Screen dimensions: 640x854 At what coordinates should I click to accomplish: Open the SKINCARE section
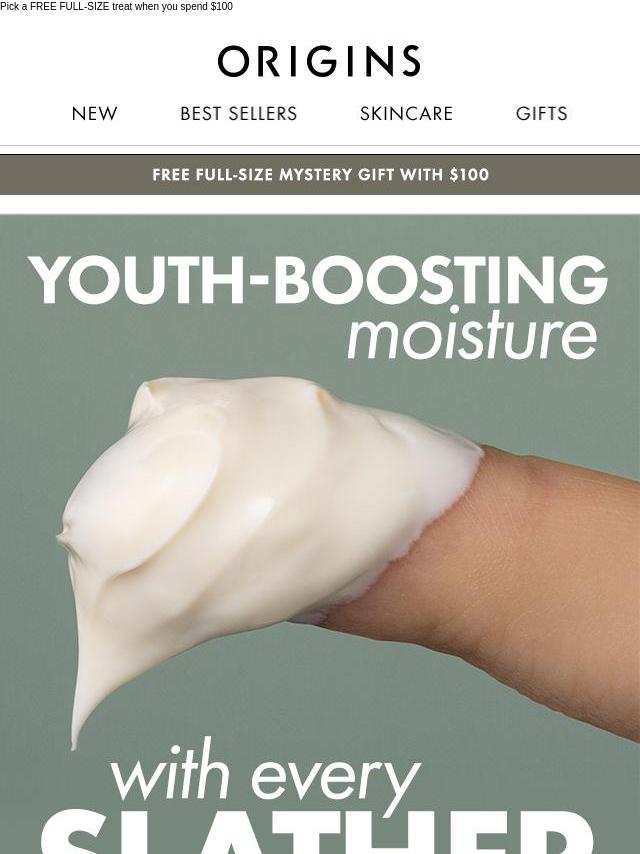406,114
